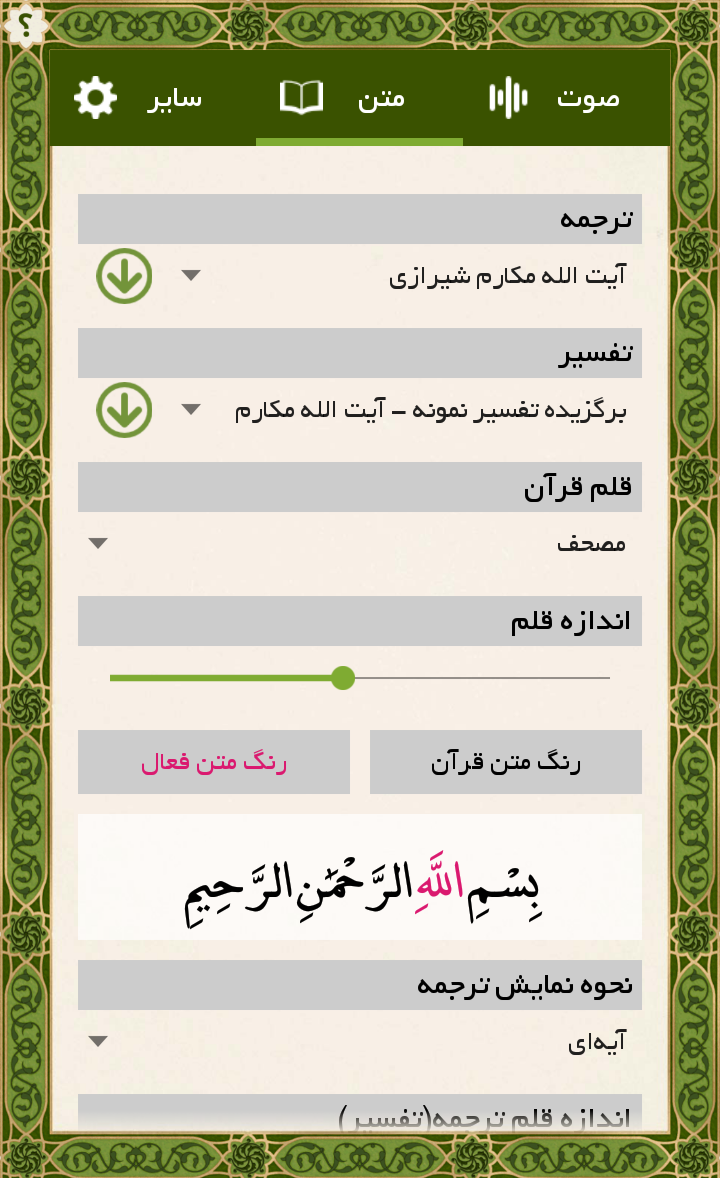
Task: Switch to the صوت (audio) tab
Action: click(555, 98)
